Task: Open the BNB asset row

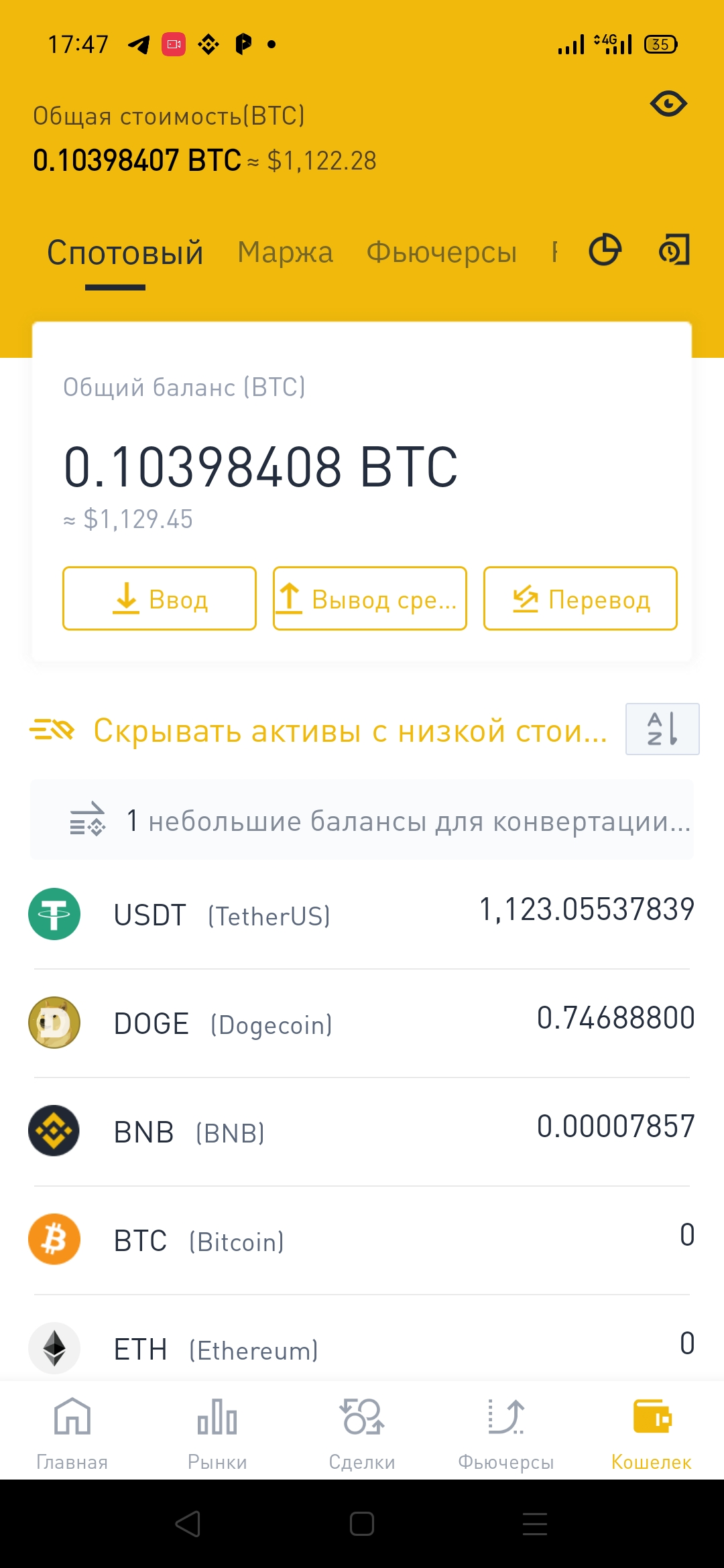Action: [x=362, y=1132]
